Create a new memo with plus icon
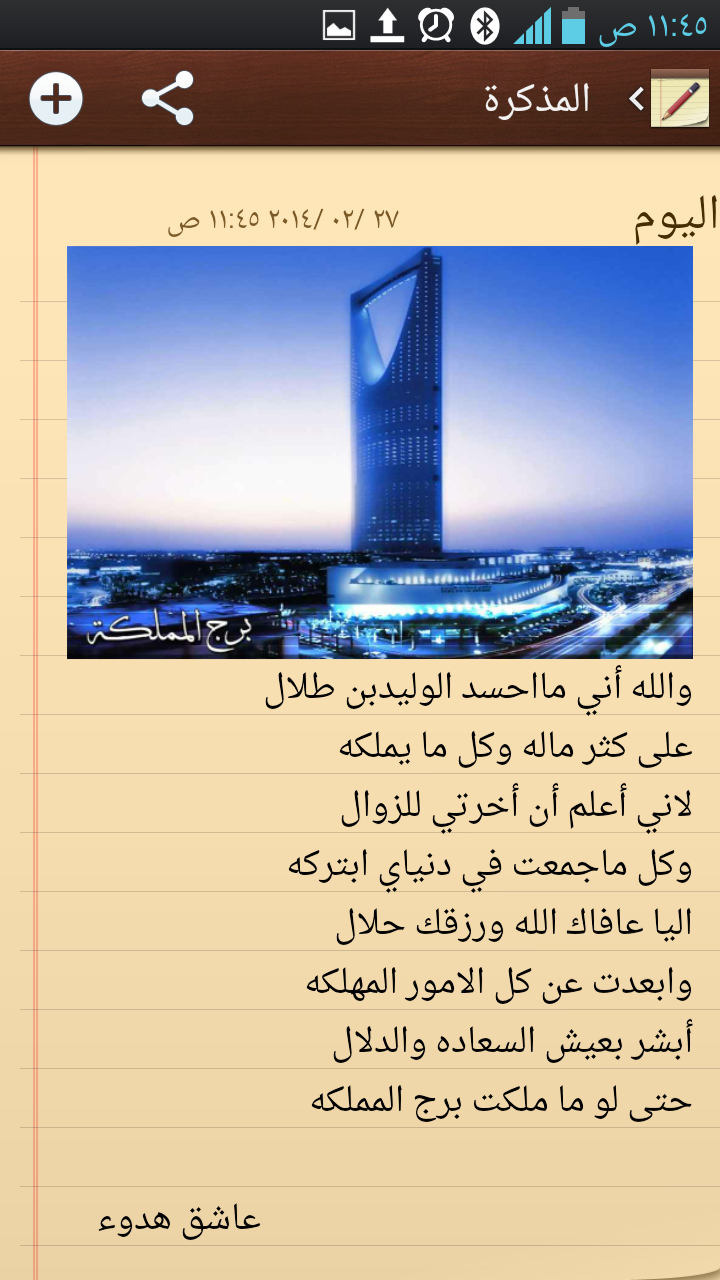The width and height of the screenshot is (720, 1280). 56,99
